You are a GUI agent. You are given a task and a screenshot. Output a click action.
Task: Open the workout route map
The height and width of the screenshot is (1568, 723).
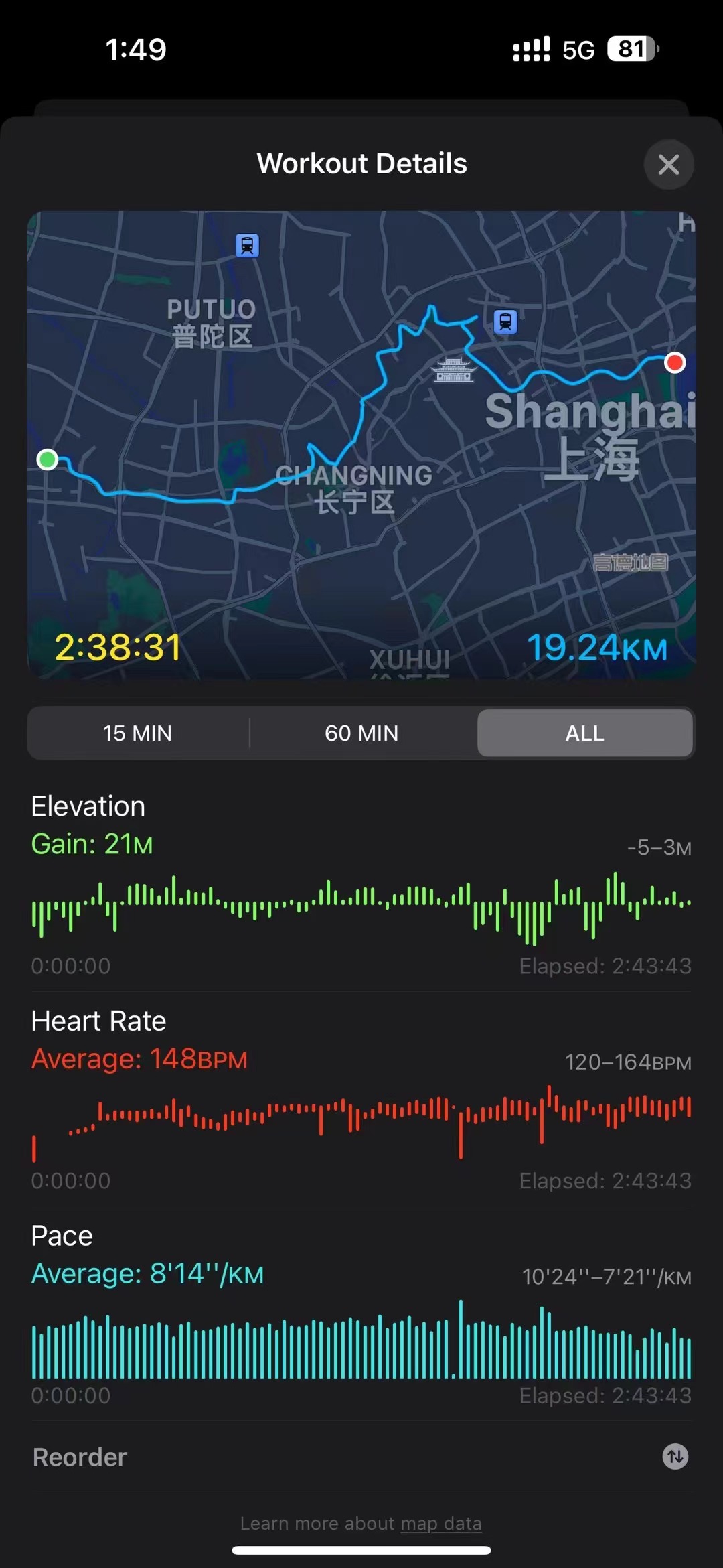(x=361, y=445)
